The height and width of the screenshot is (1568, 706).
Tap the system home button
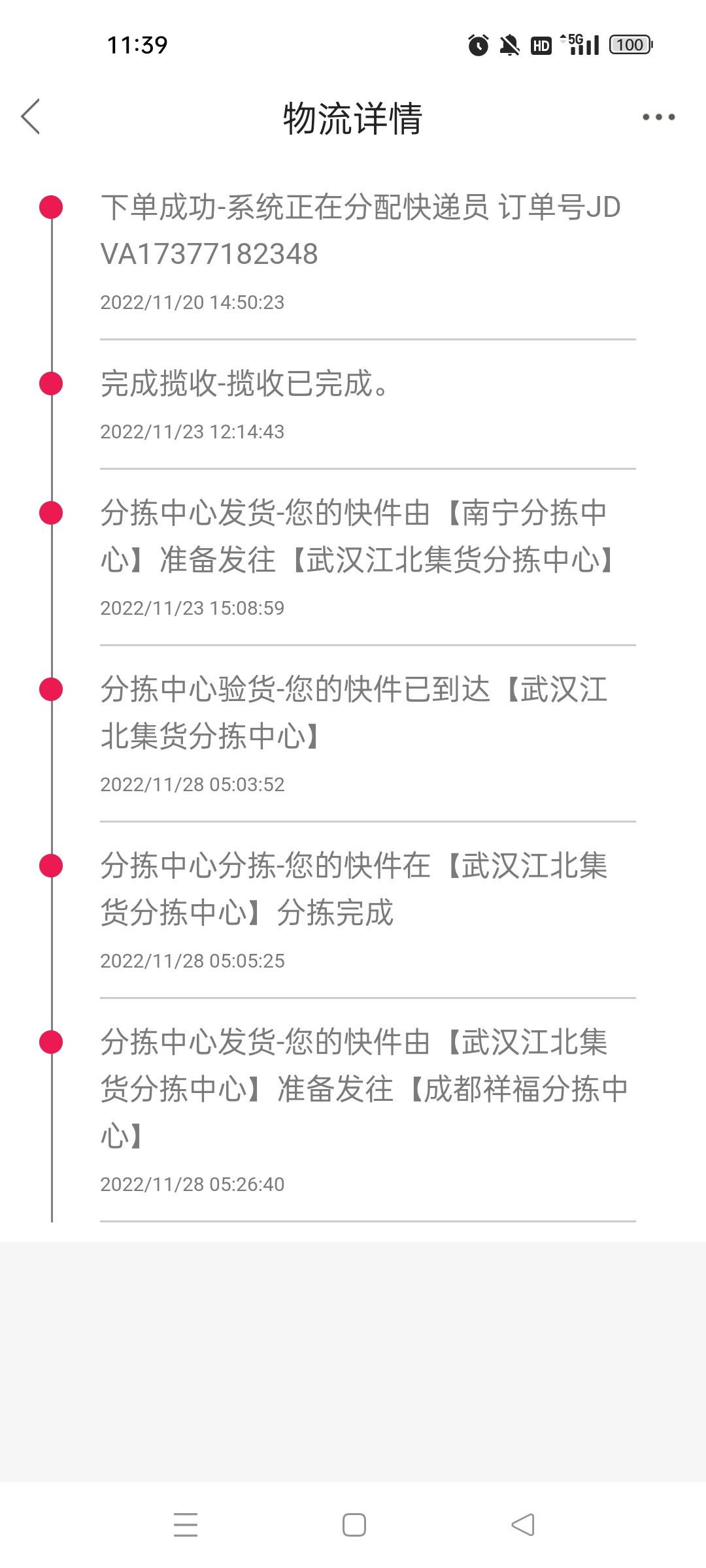pyautogui.click(x=354, y=1525)
